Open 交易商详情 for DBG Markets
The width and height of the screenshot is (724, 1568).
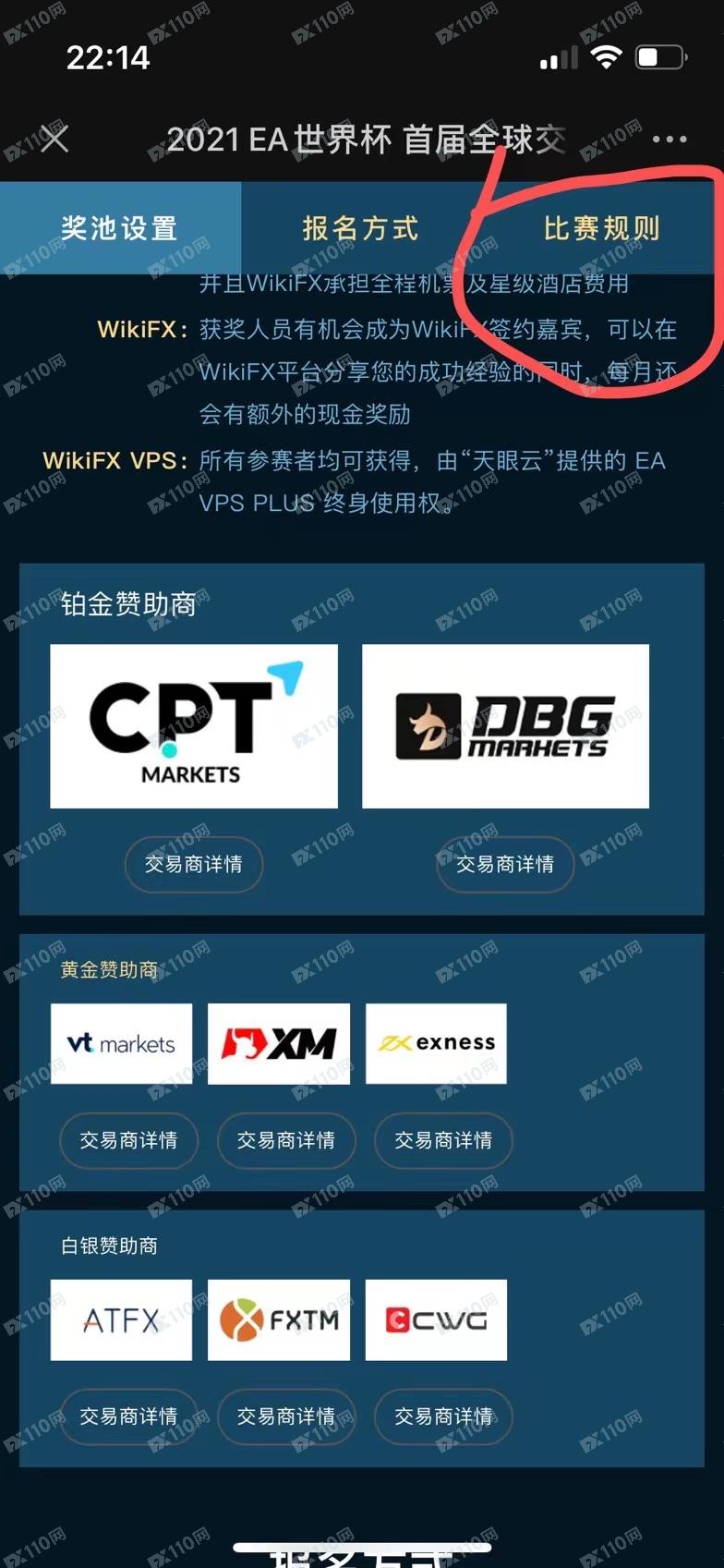coord(505,865)
